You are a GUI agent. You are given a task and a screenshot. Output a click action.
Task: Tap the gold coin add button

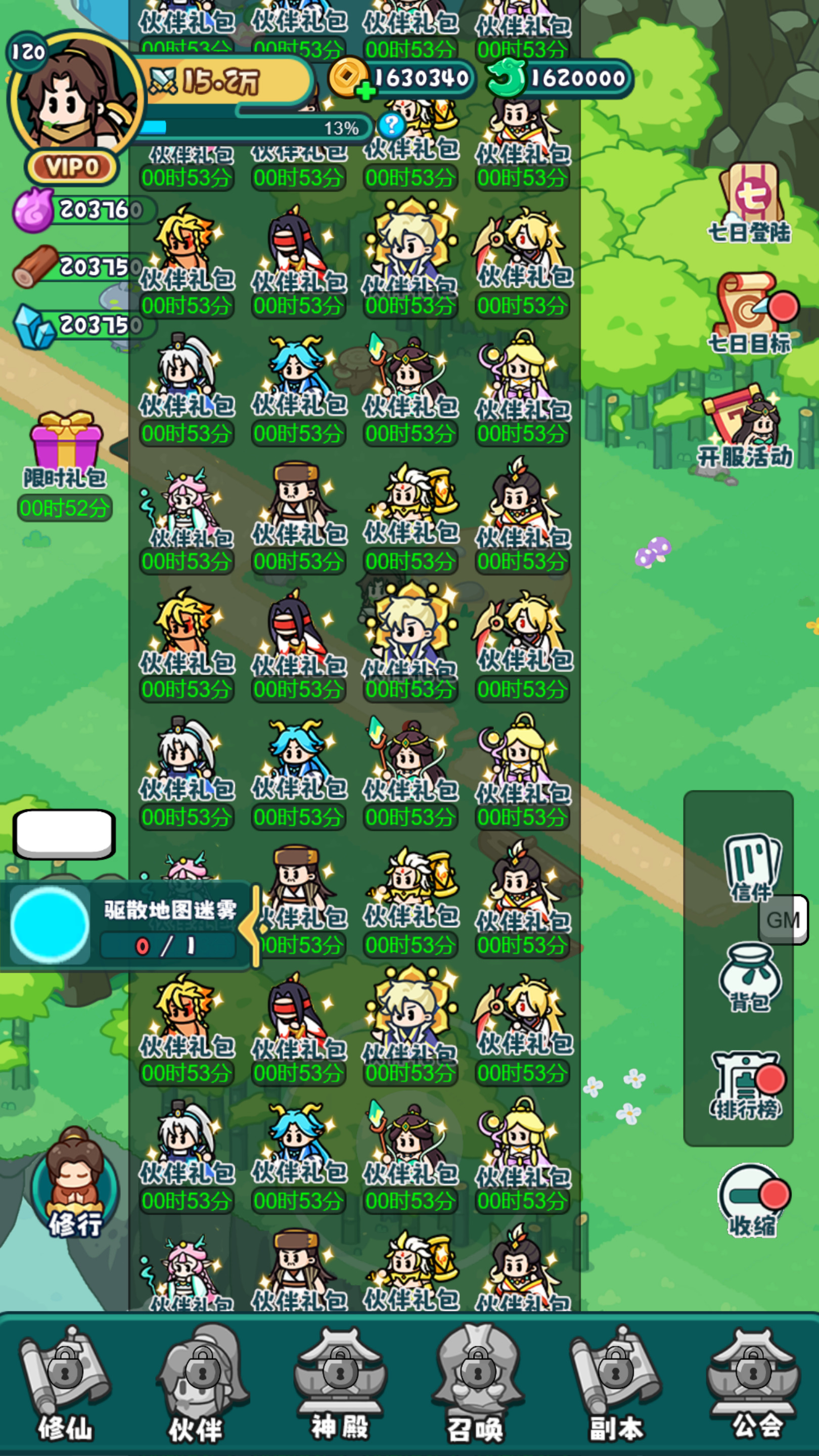click(366, 92)
